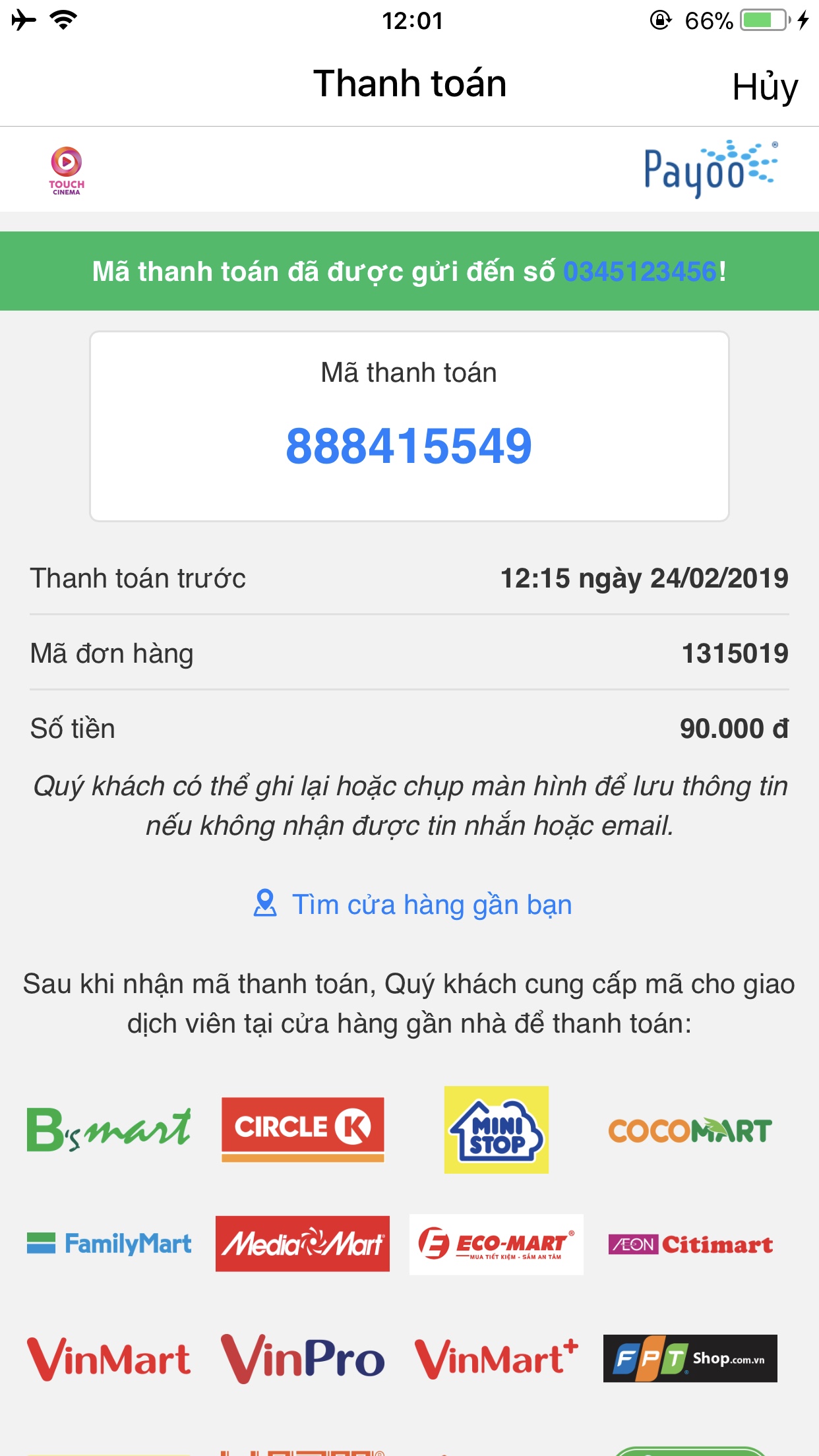Tap Hủy to cancel the payment
This screenshot has height=1456, width=819.
[764, 87]
